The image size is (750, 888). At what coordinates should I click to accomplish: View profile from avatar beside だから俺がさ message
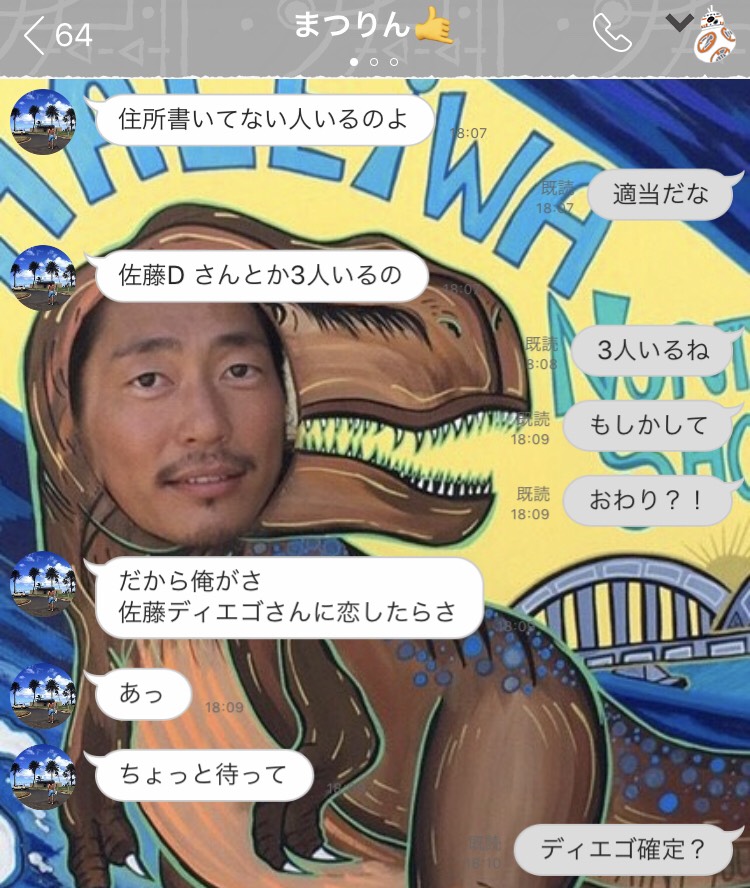[42, 585]
